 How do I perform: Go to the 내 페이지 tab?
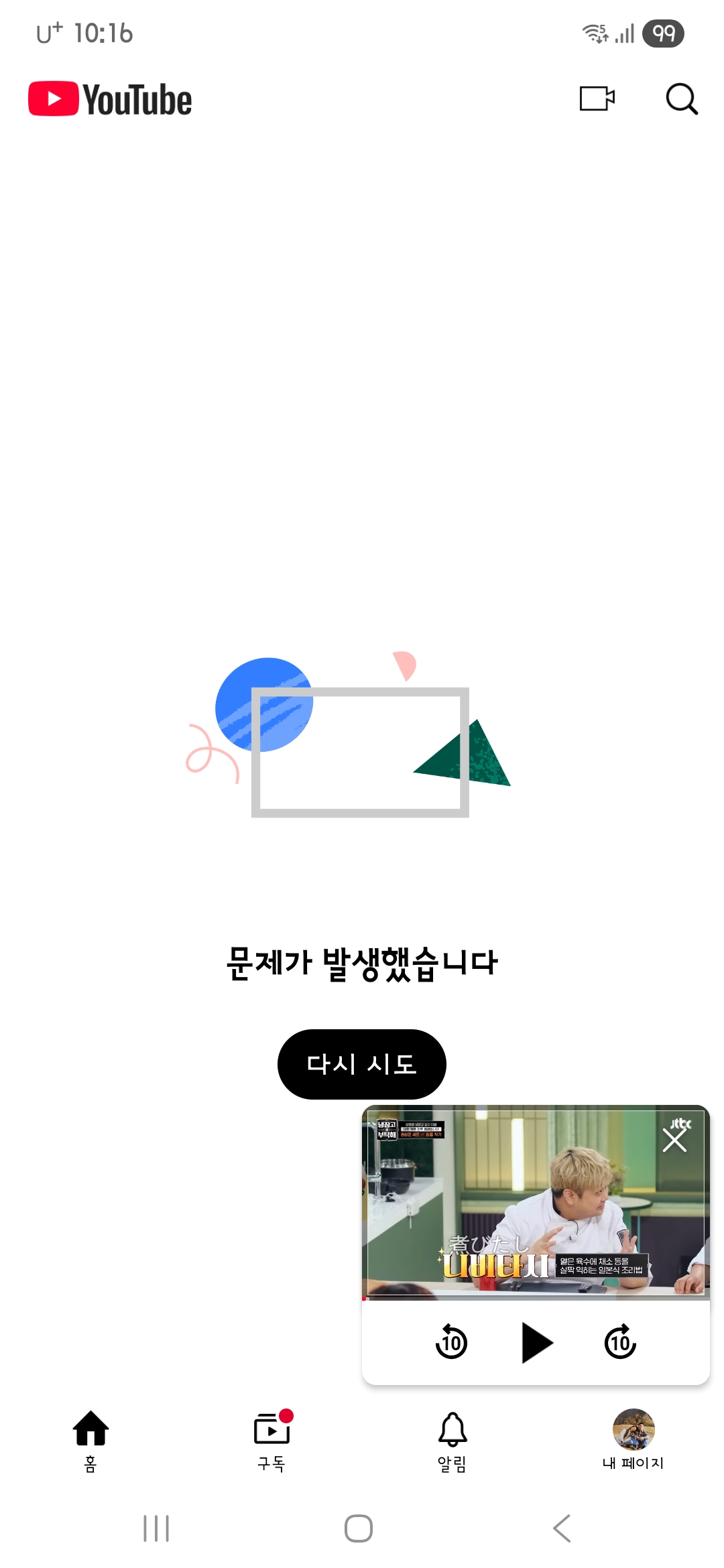click(x=633, y=1439)
